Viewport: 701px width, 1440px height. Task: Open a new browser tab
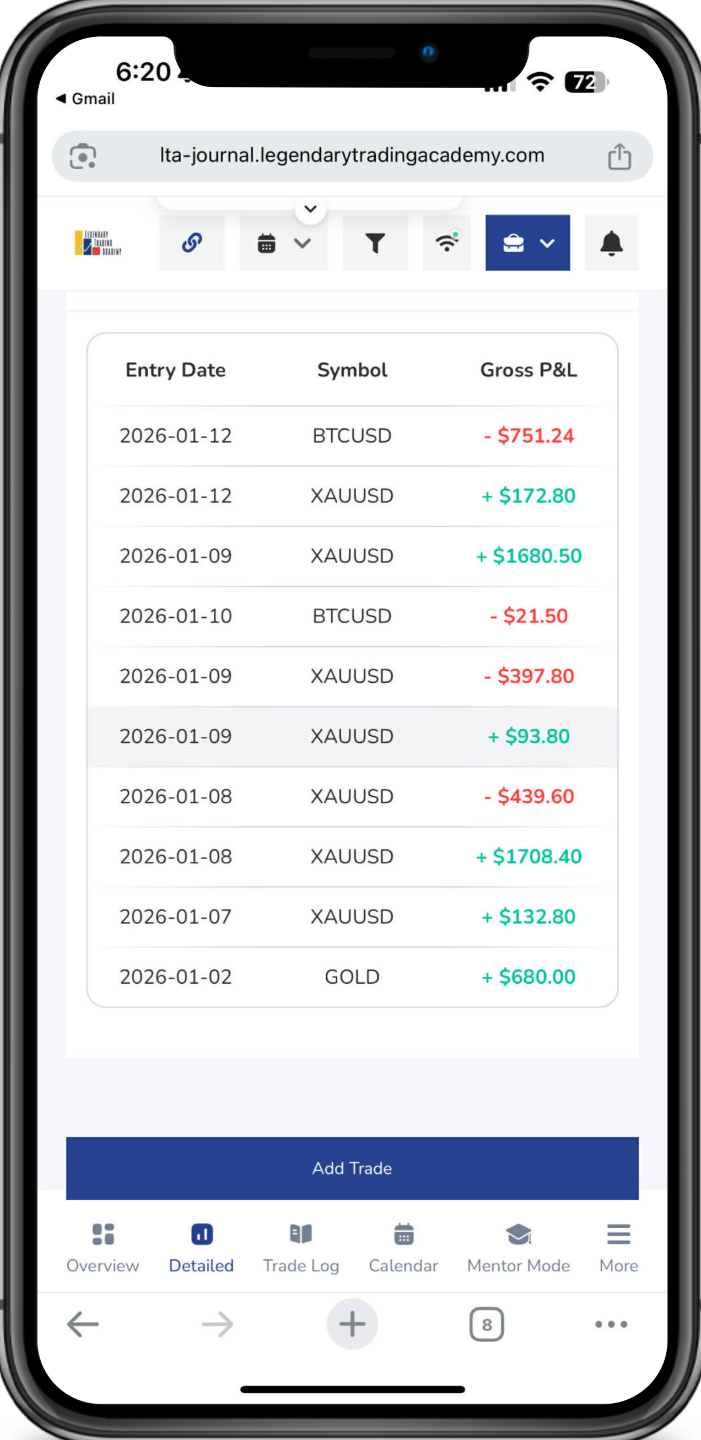(352, 1325)
